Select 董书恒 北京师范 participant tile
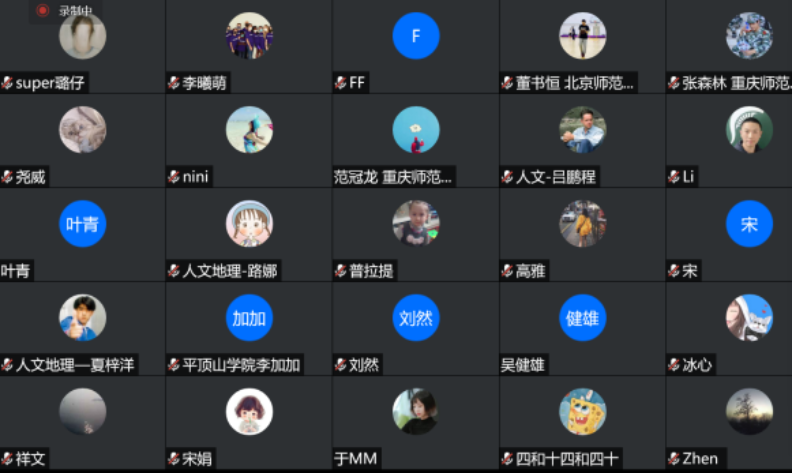This screenshot has height=474, width=793. 582,47
